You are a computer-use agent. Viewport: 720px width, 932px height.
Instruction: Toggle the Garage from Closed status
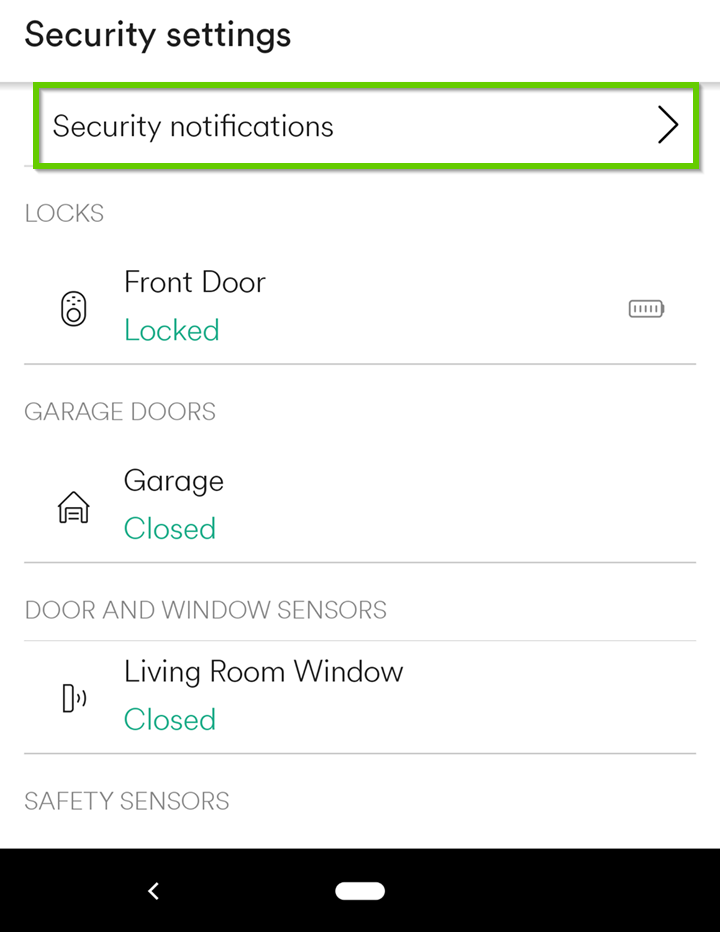170,529
